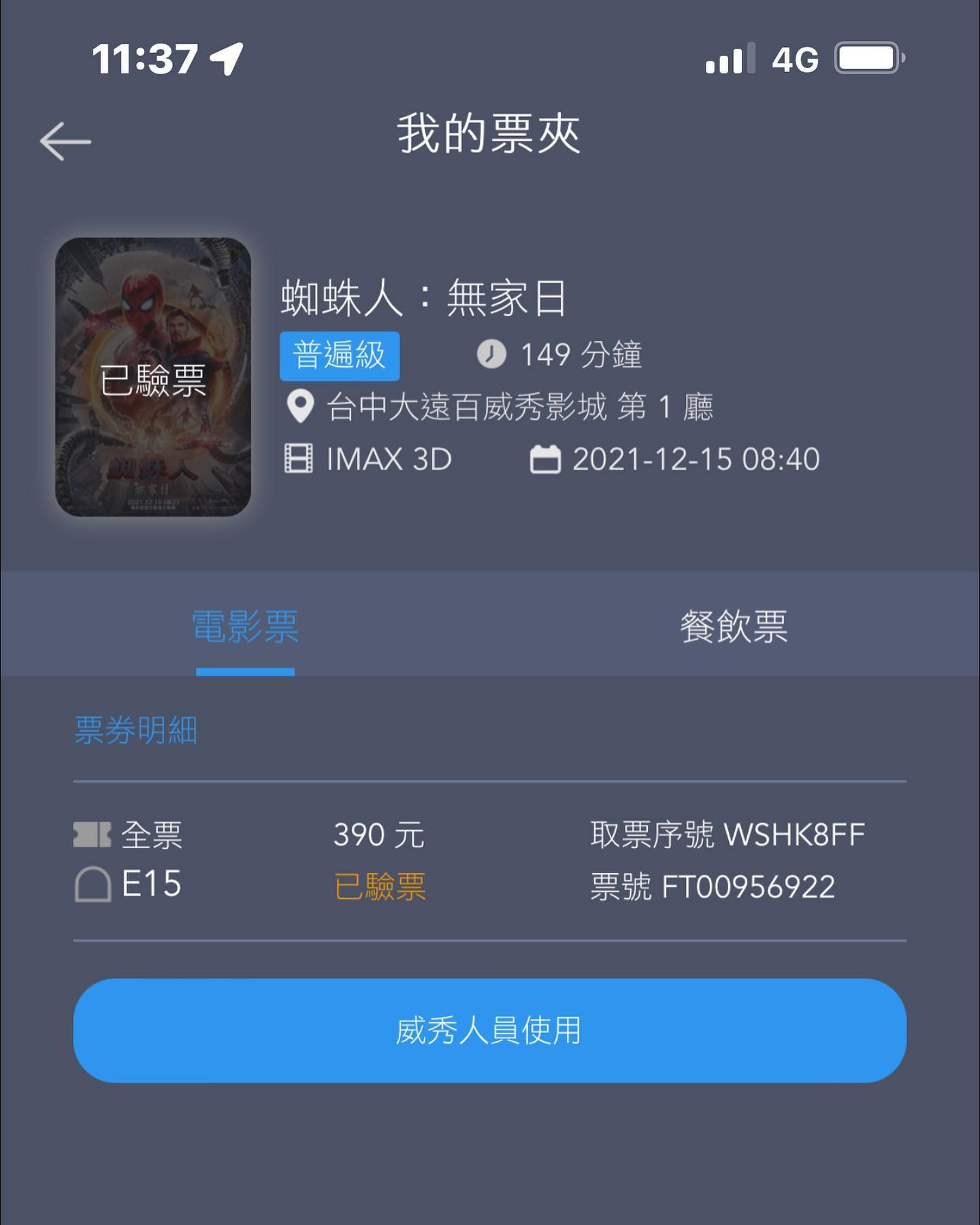This screenshot has width=980, height=1225.
Task: Select the 電影票 tab
Action: click(245, 626)
